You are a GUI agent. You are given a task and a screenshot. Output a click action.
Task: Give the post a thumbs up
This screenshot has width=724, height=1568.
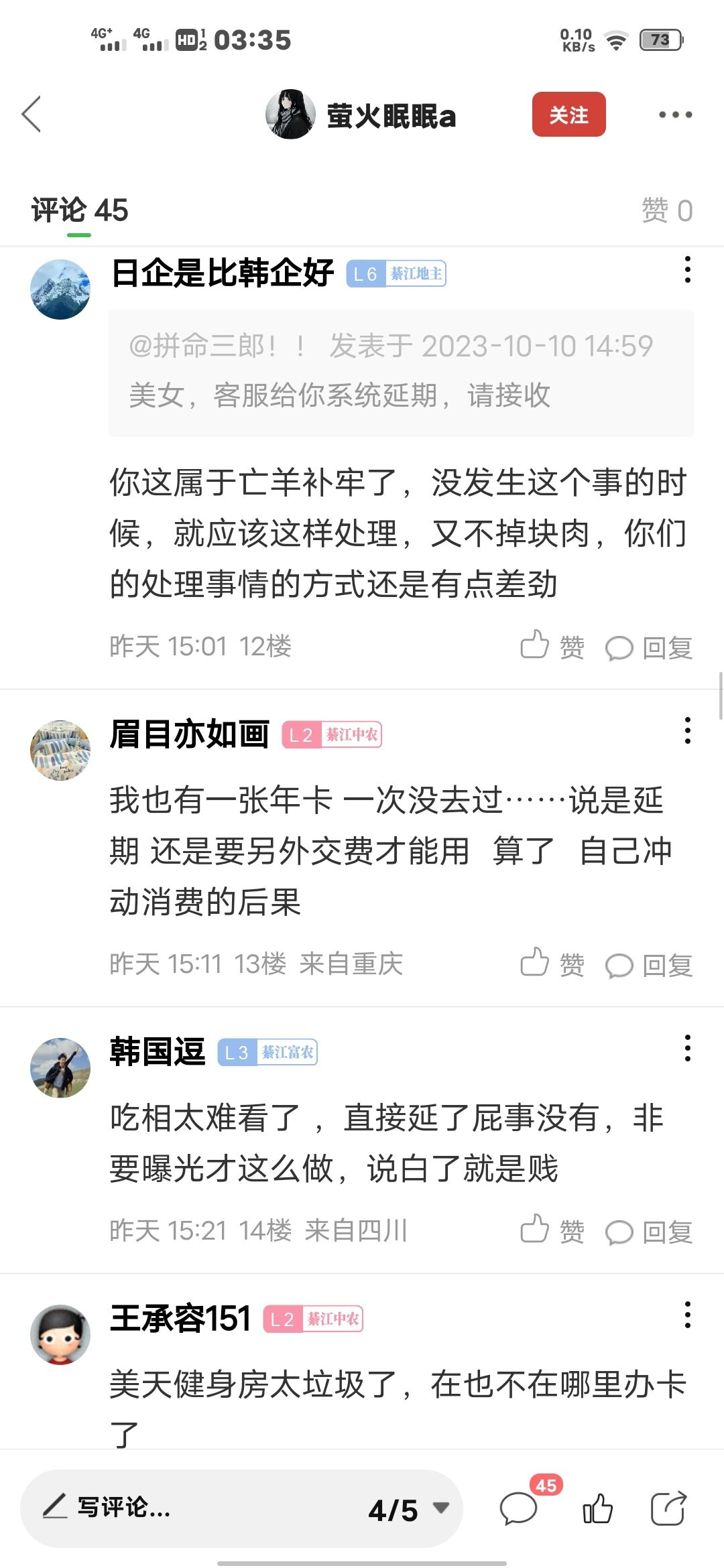coord(597,1509)
